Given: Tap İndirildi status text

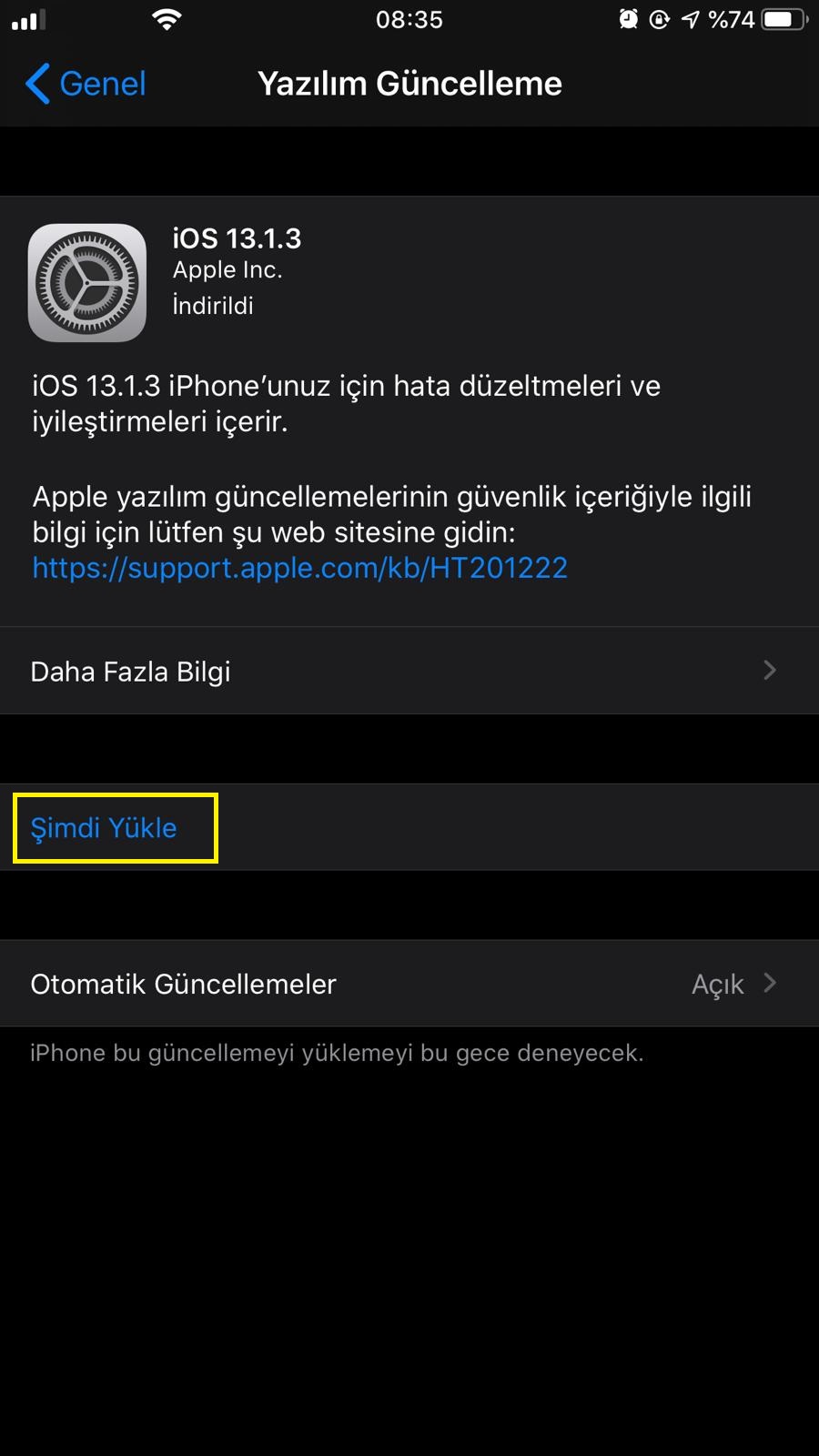Looking at the screenshot, I should tap(211, 306).
